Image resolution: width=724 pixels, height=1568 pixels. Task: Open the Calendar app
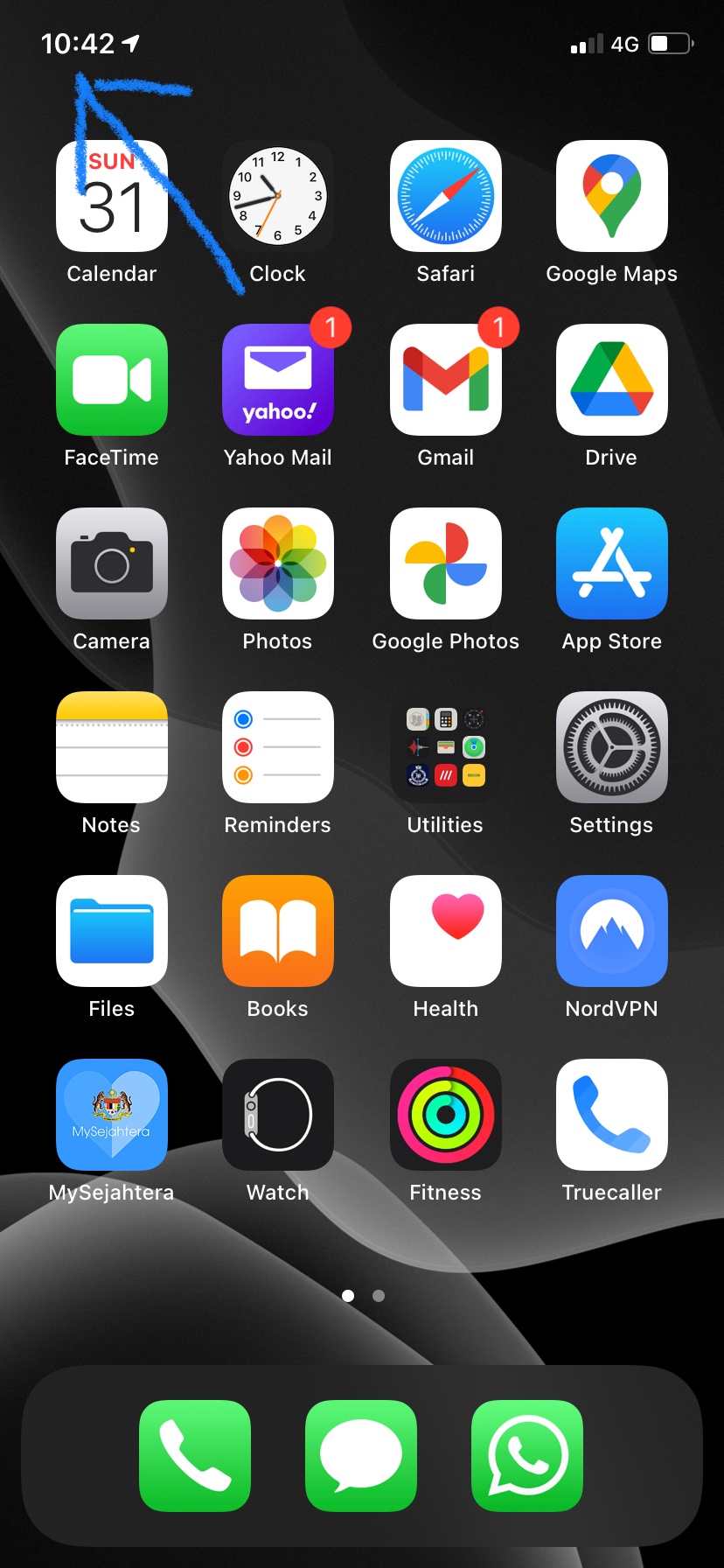point(112,197)
